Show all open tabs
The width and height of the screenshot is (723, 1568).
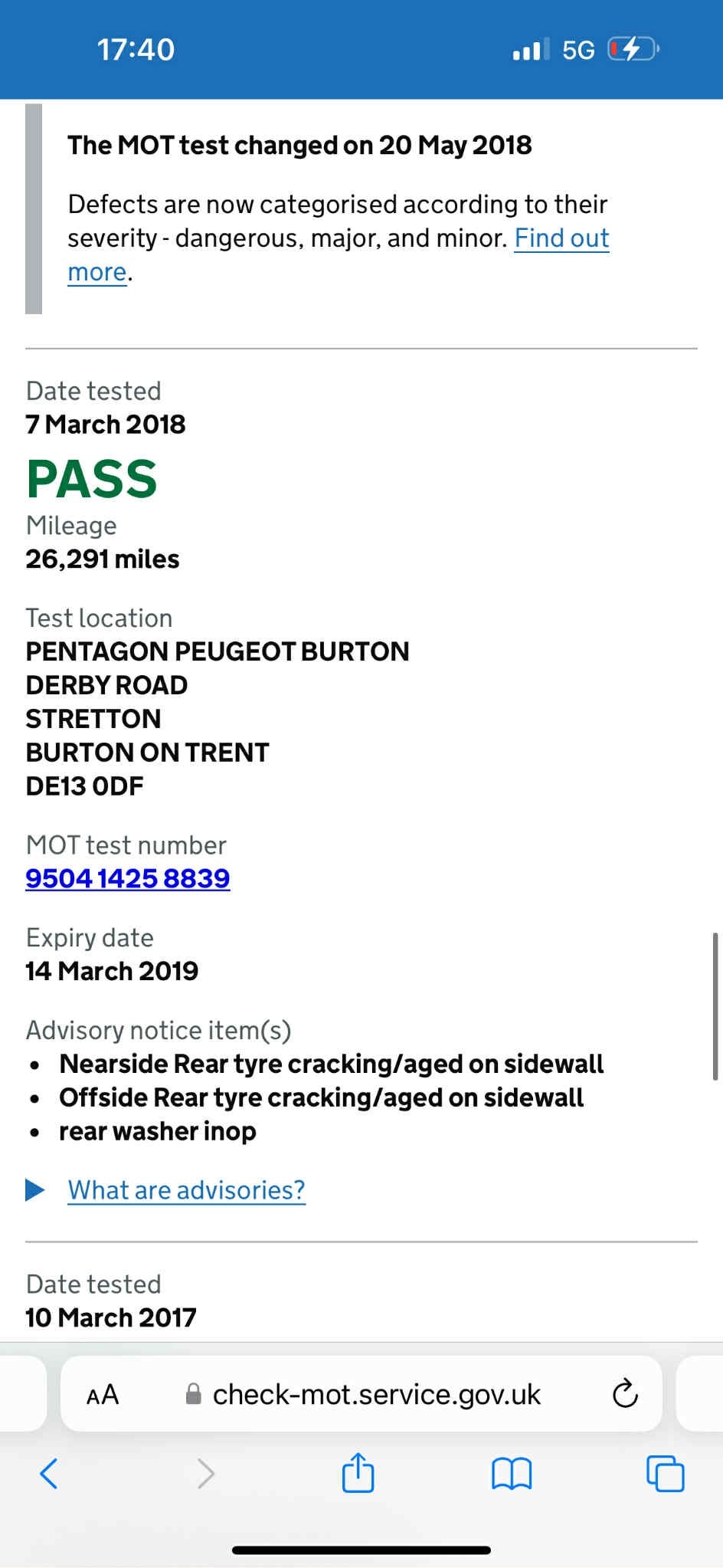point(665,1473)
